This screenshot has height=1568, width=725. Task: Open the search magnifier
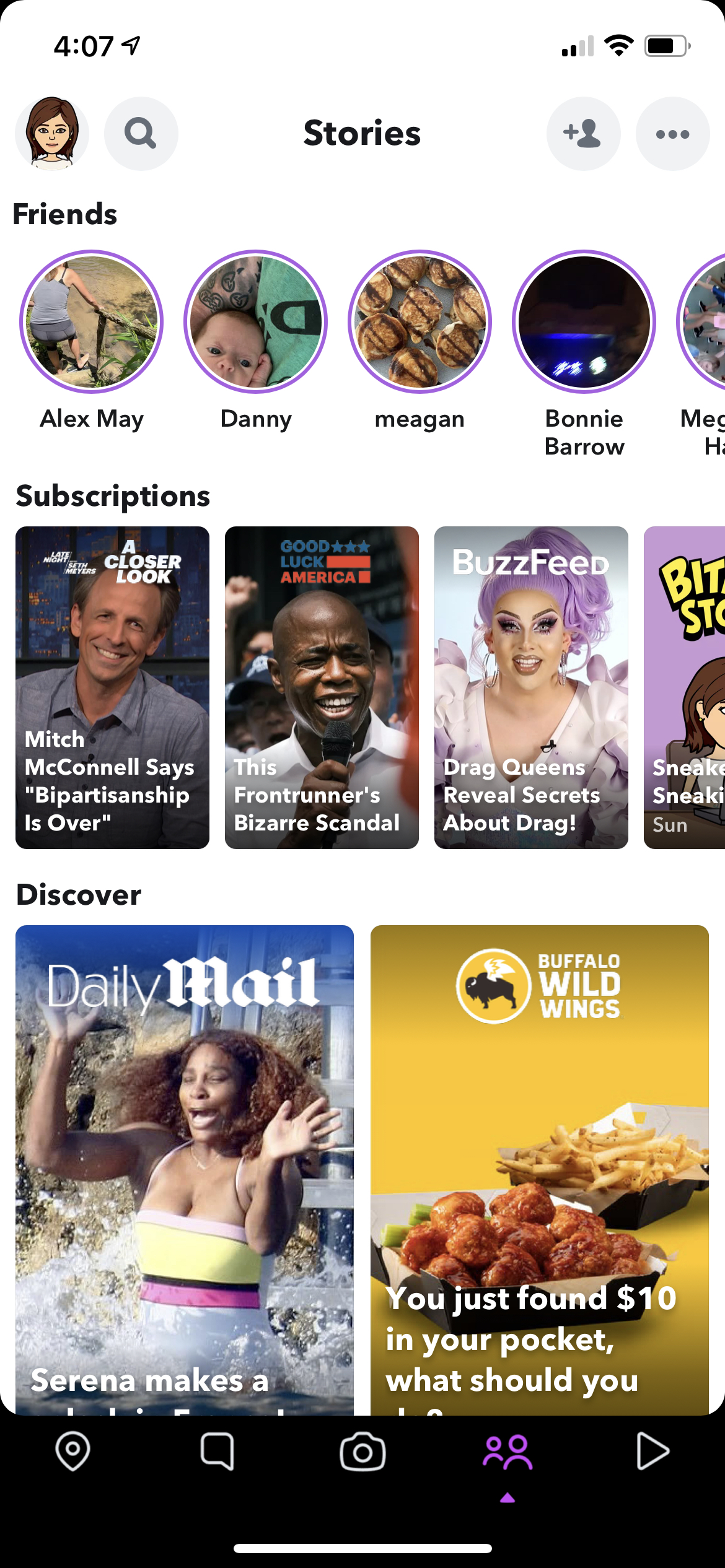tap(141, 134)
